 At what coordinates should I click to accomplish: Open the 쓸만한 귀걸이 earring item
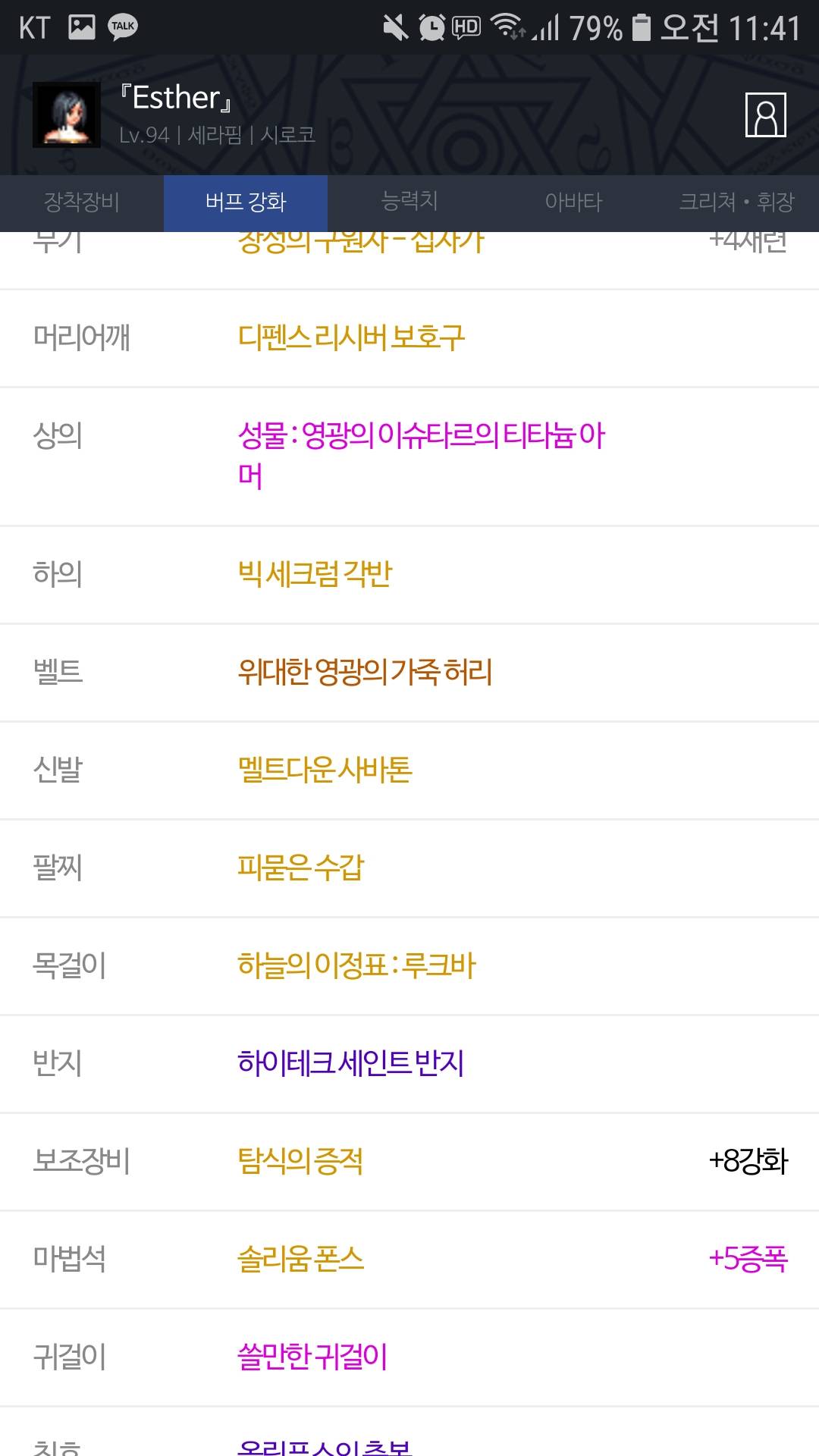coord(312,1357)
